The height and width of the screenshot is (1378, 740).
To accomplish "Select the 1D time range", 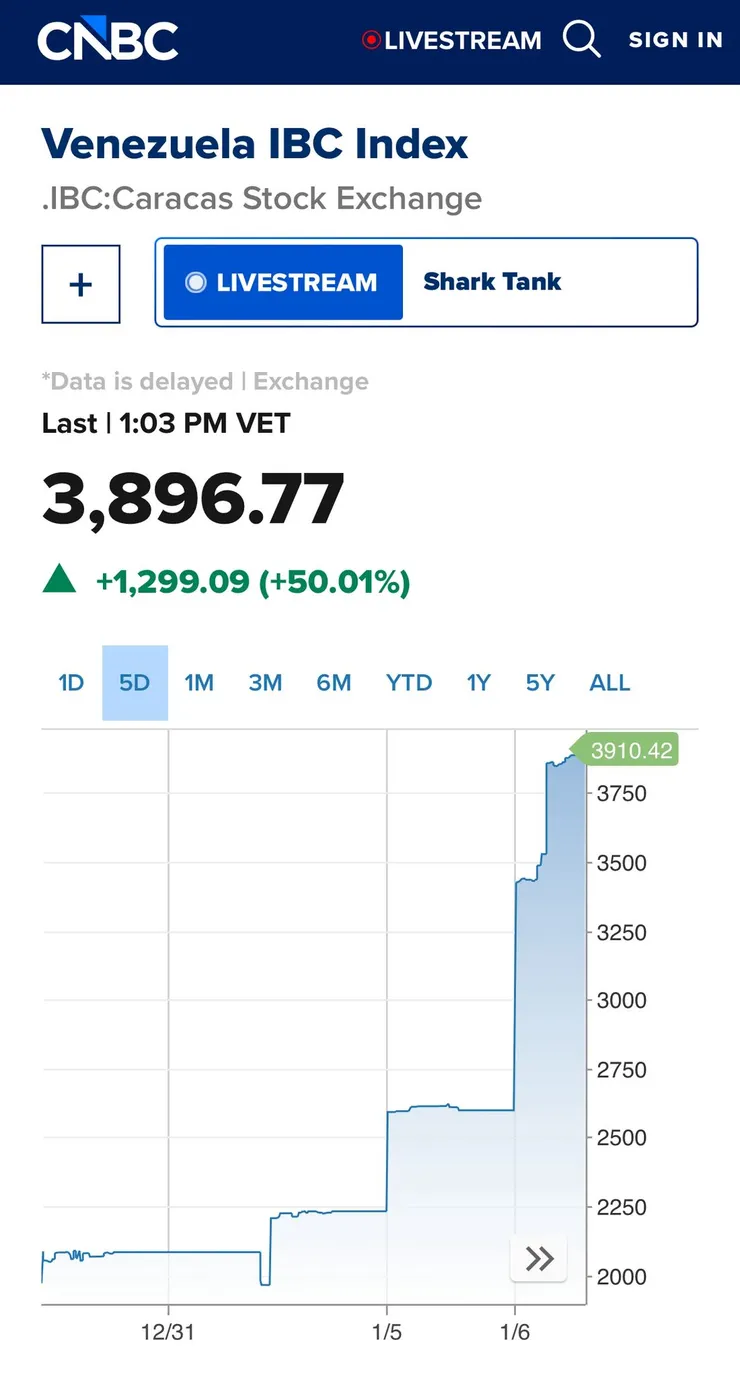I will (x=70, y=682).
